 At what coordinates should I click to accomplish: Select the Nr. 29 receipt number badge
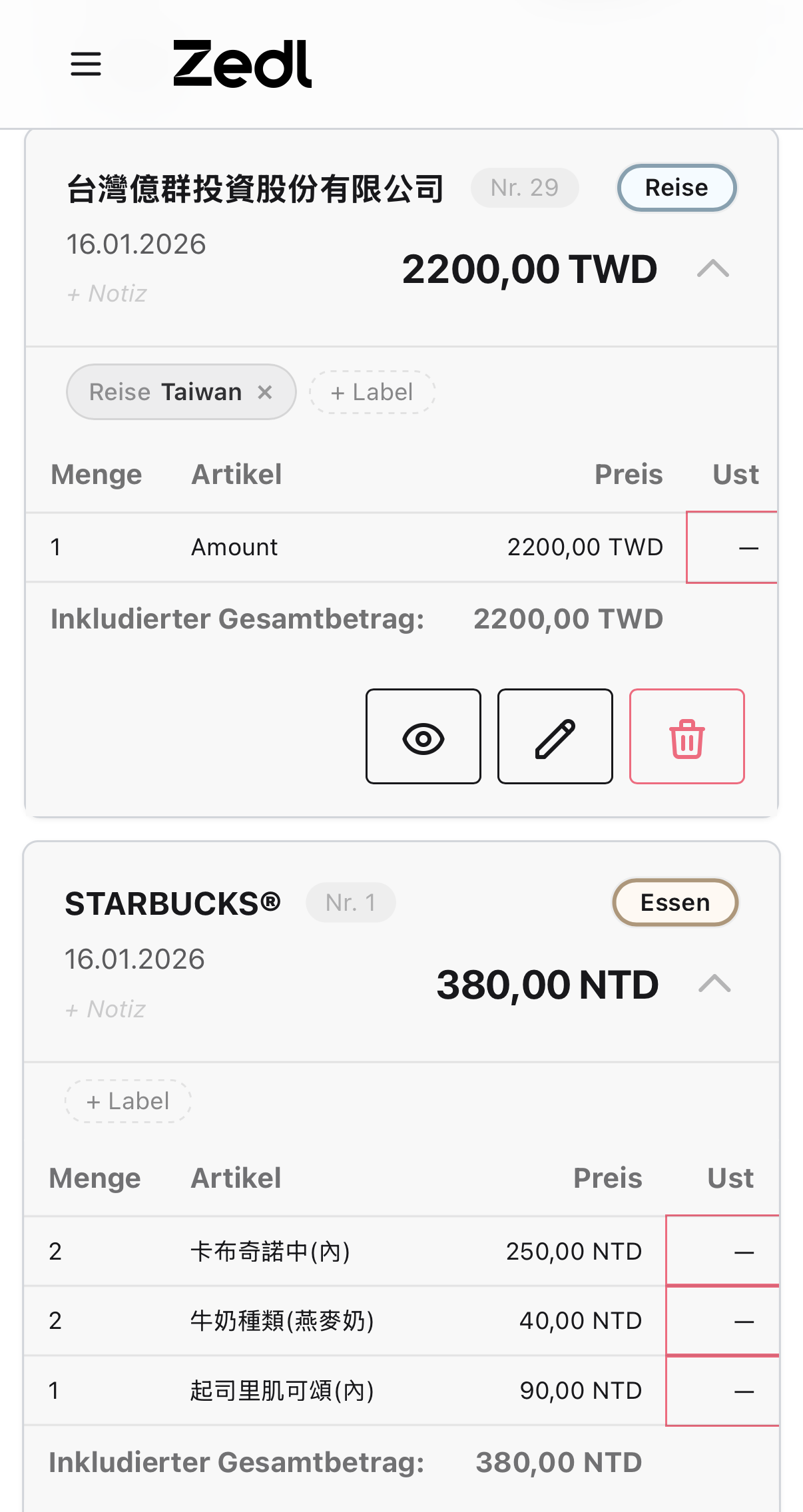click(x=525, y=187)
